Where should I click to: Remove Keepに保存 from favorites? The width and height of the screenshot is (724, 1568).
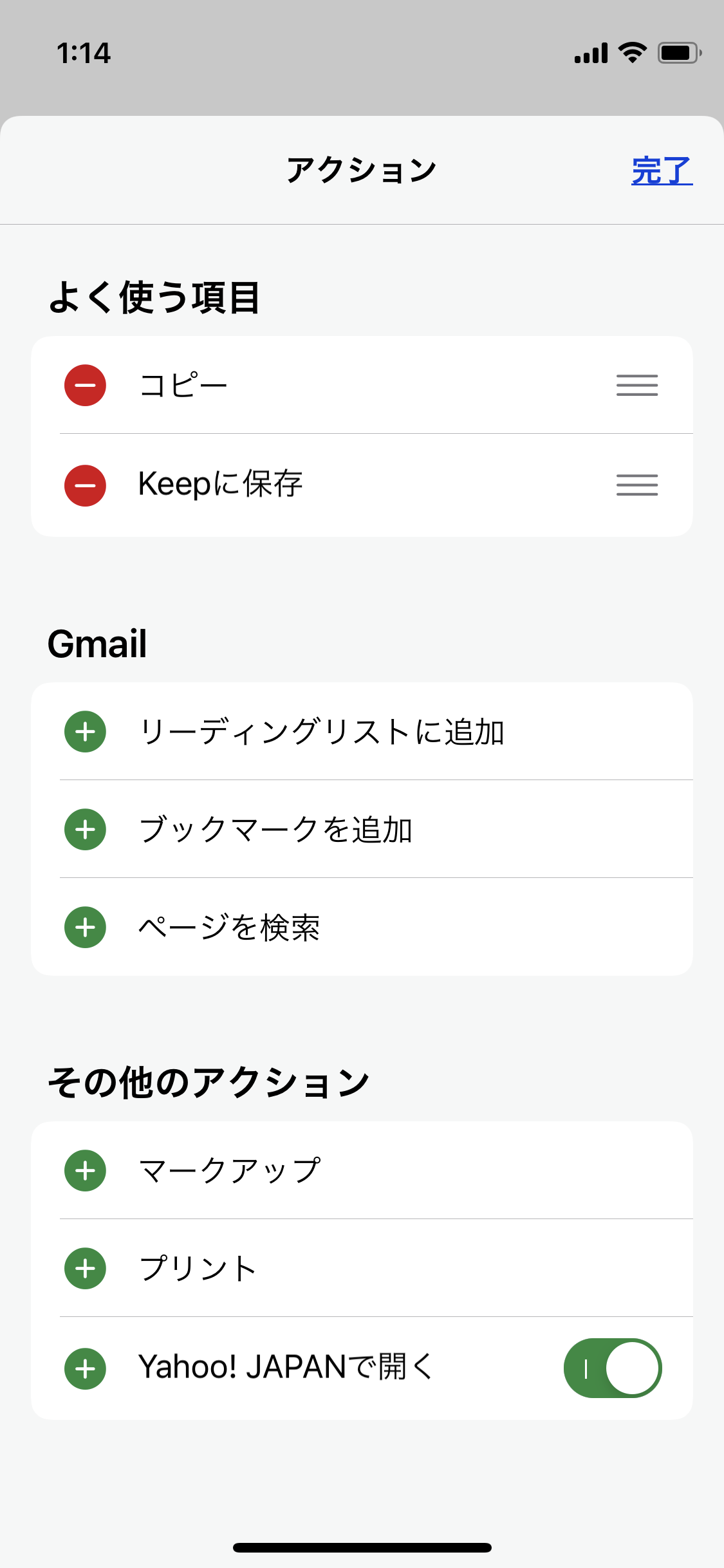coord(85,485)
